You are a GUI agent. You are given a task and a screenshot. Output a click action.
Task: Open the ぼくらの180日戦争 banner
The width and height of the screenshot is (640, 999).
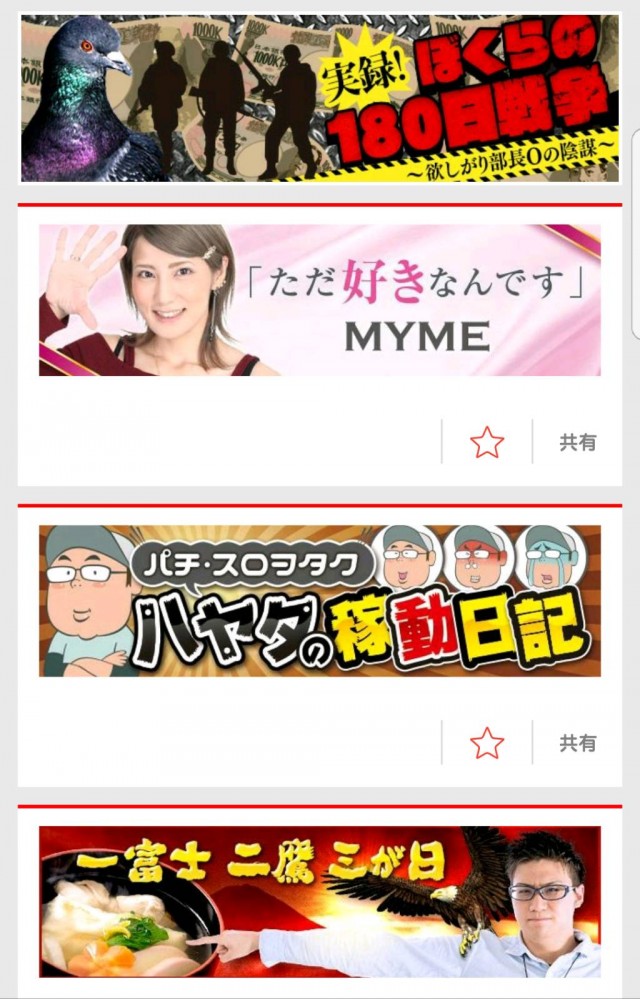point(320,98)
